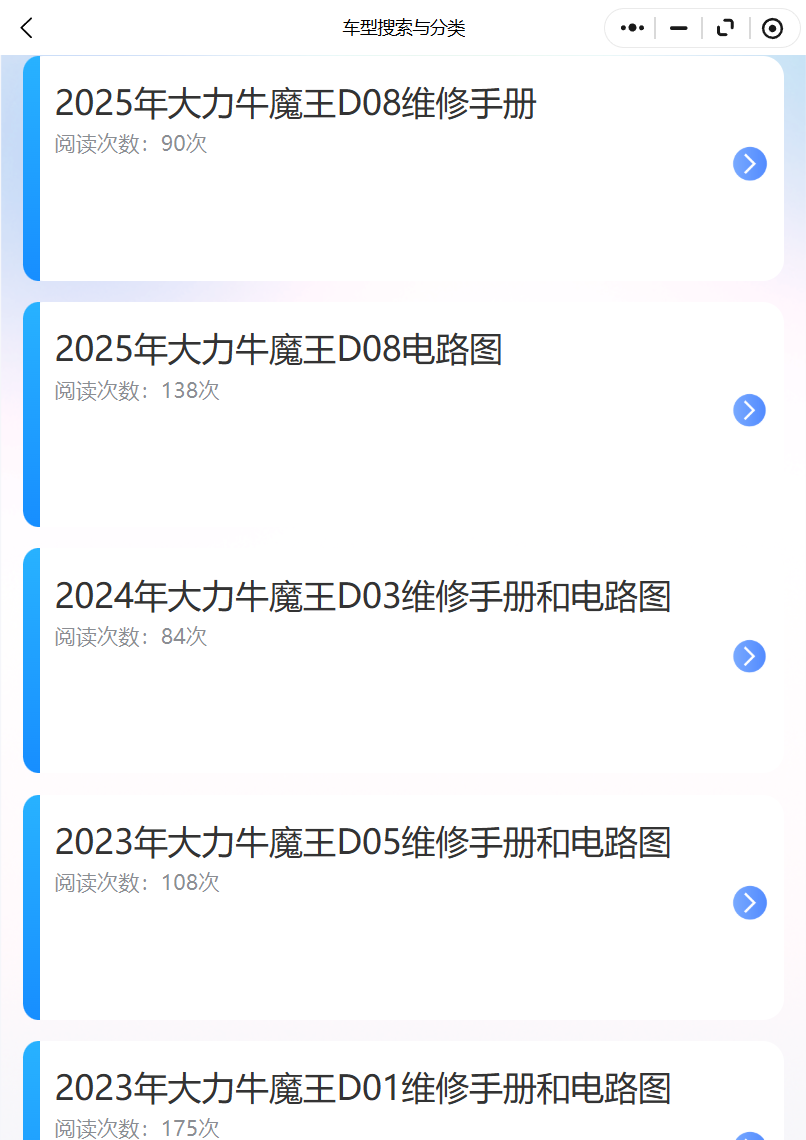The width and height of the screenshot is (806, 1140).
Task: Expand the 2023 D01 entry via its chevron
Action: [x=749, y=1135]
